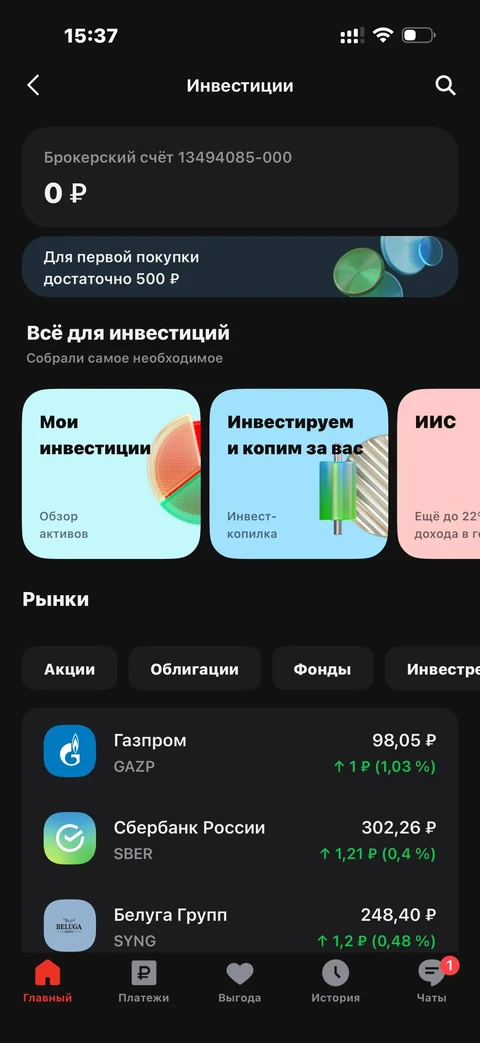
Task: Select the Фонды chip
Action: pos(322,669)
